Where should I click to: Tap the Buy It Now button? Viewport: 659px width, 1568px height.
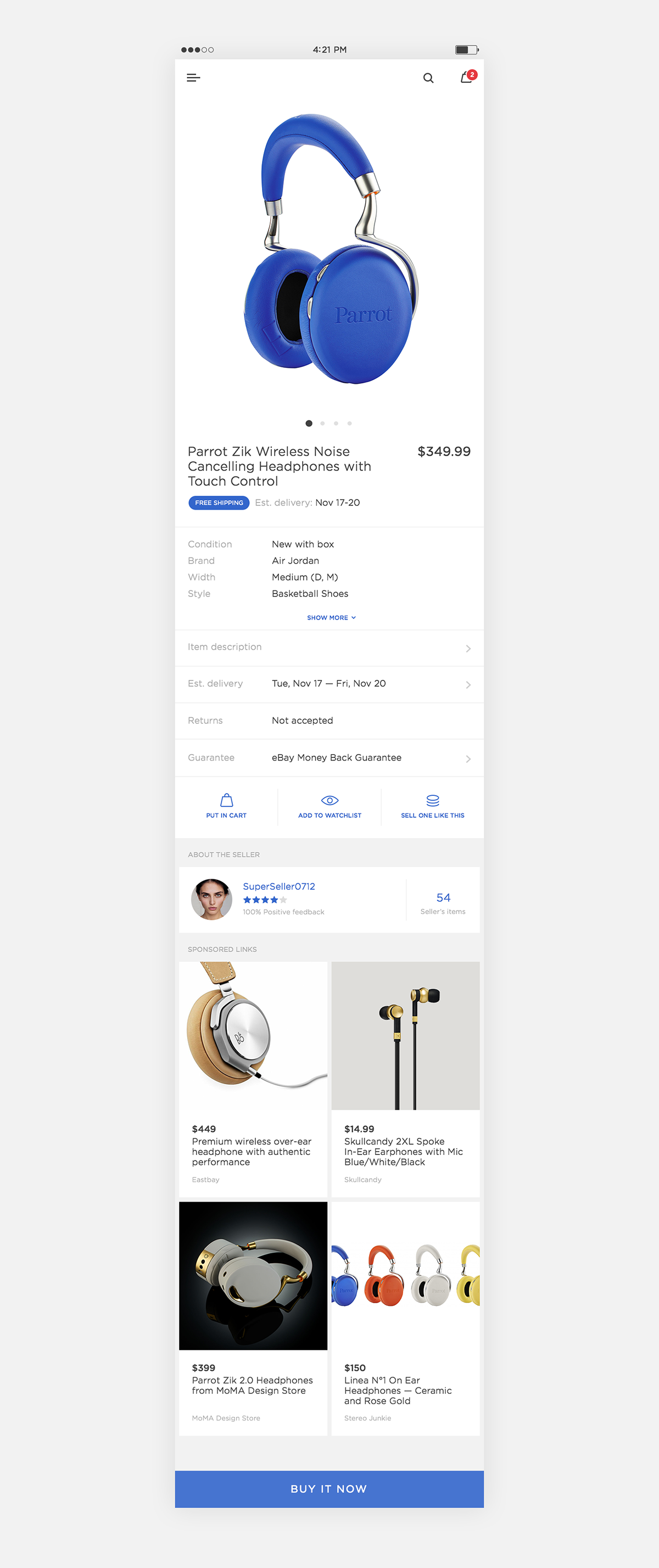(x=329, y=1488)
